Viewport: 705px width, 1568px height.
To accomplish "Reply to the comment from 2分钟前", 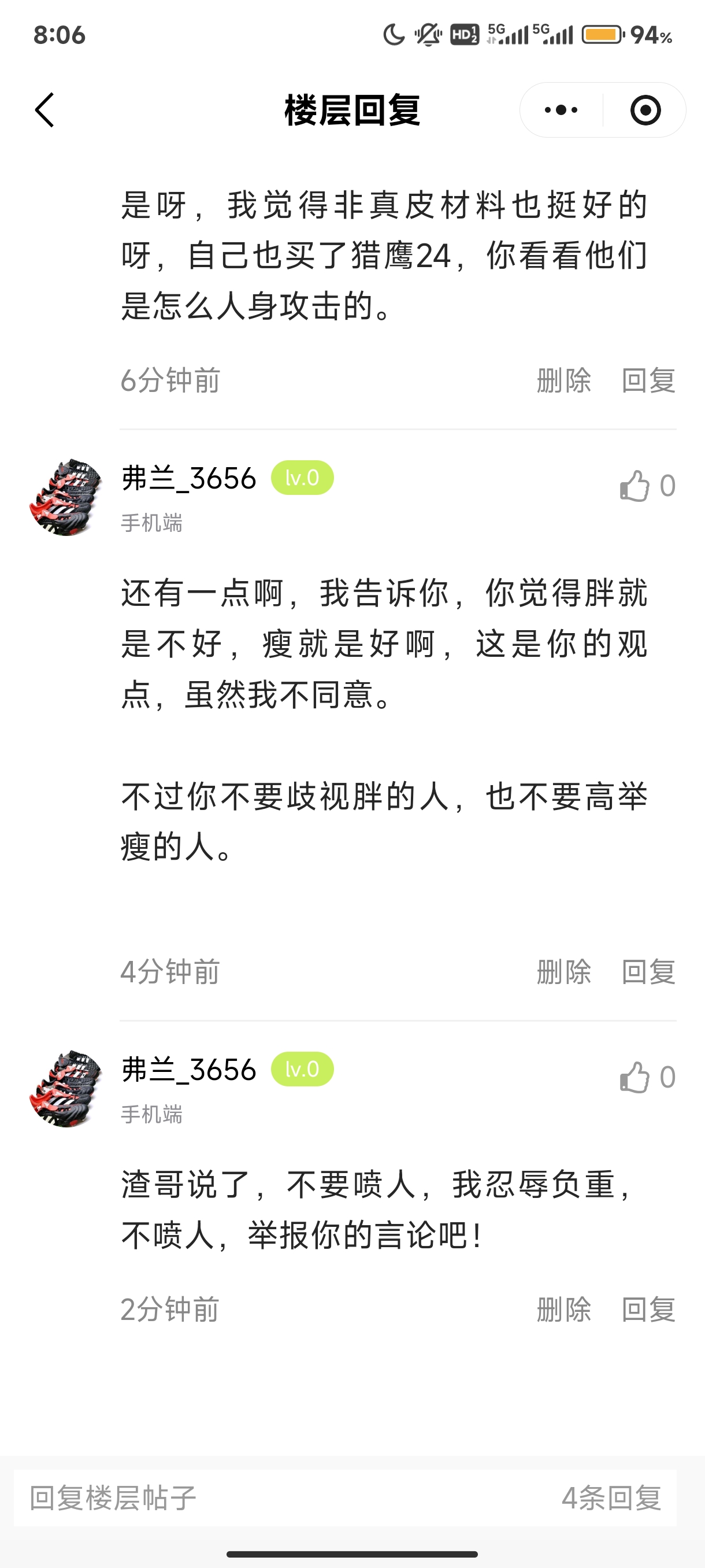I will tap(648, 1310).
